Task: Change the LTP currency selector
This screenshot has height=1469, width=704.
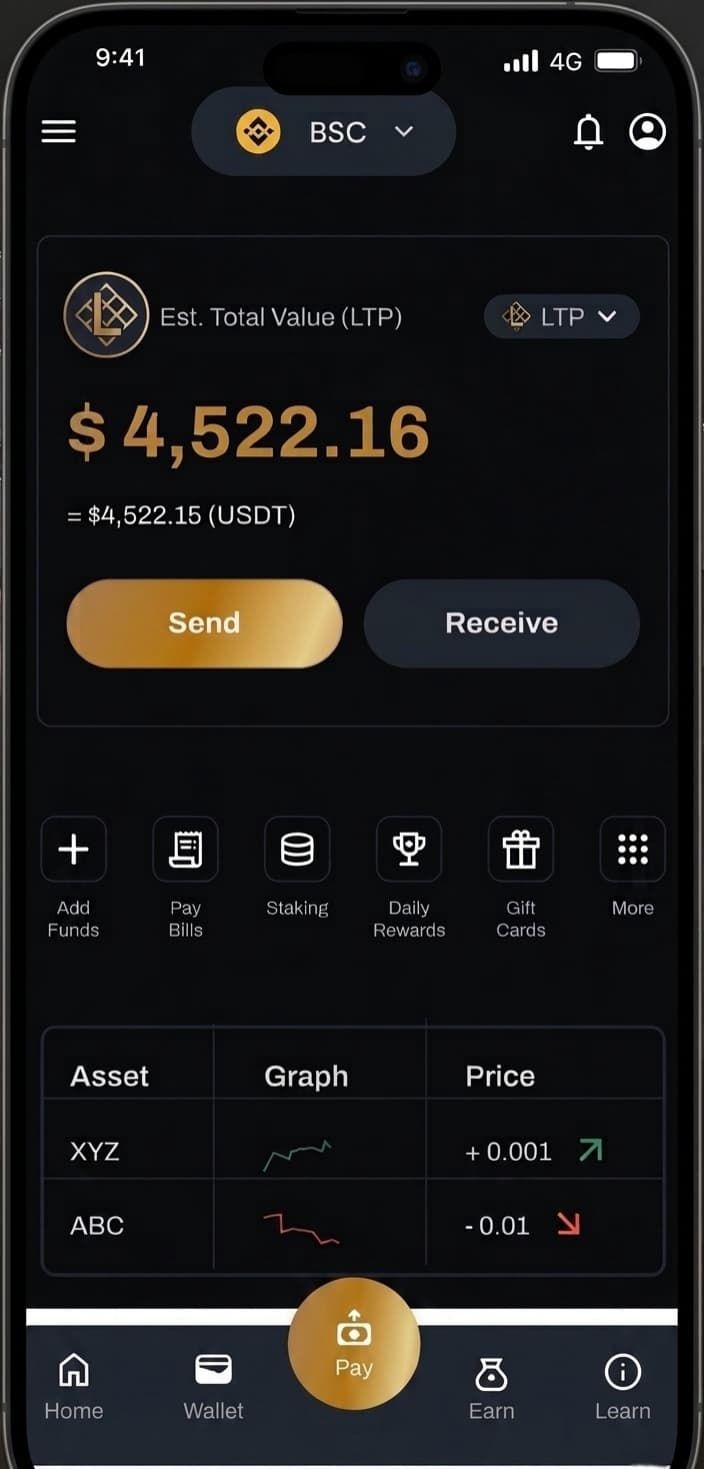Action: tap(561, 317)
